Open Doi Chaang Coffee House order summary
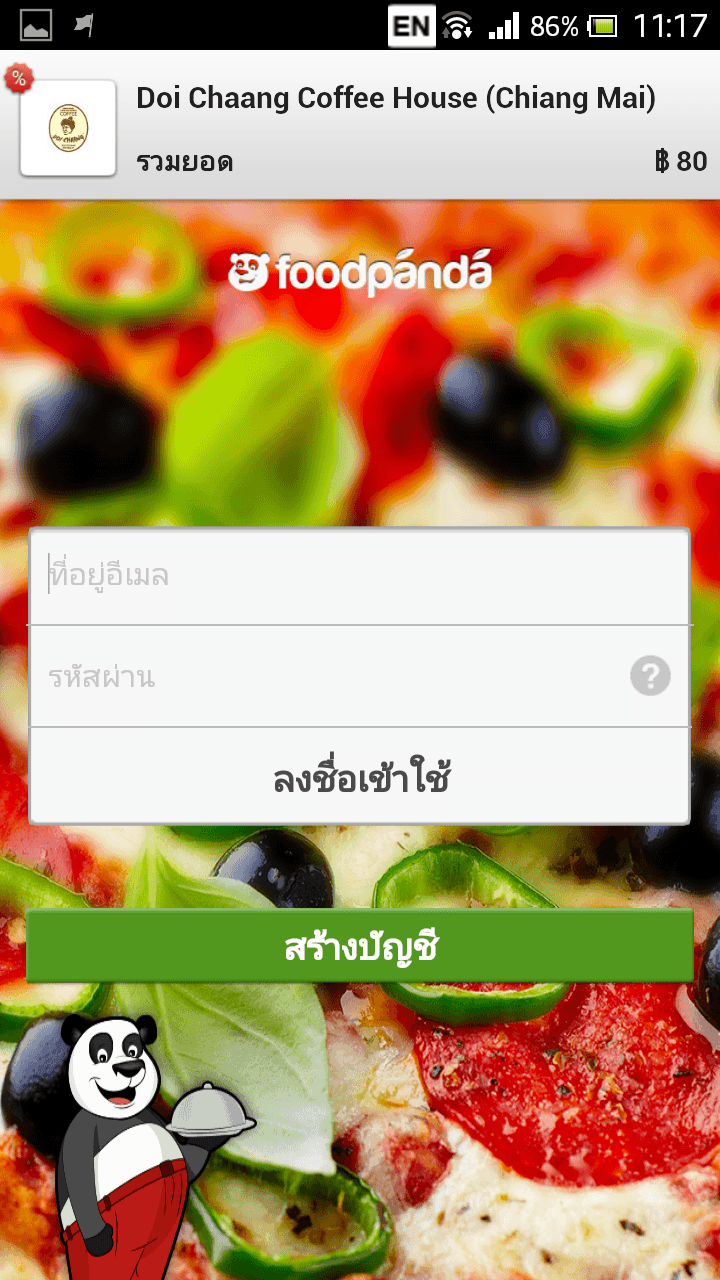The image size is (720, 1280). [x=360, y=126]
